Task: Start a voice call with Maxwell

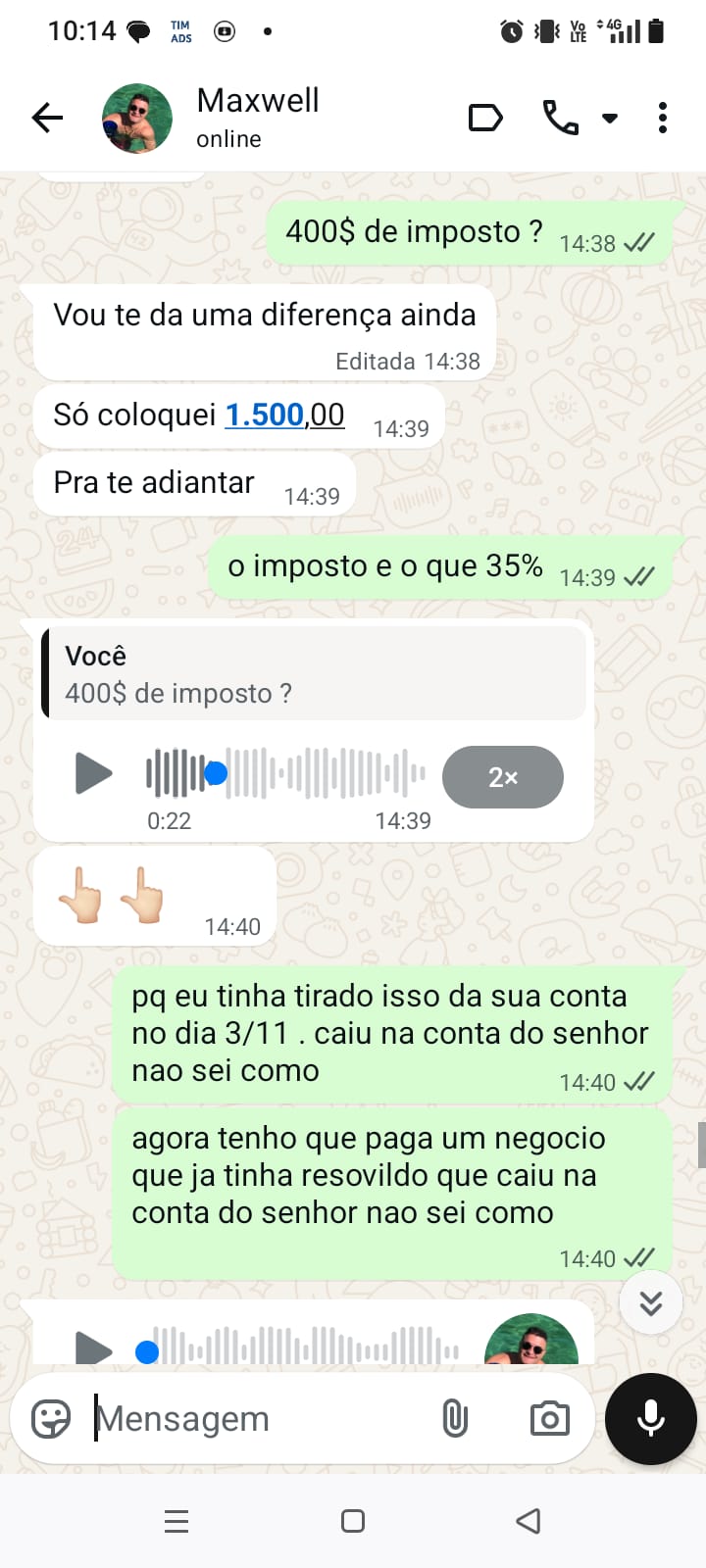Action: coord(560,119)
